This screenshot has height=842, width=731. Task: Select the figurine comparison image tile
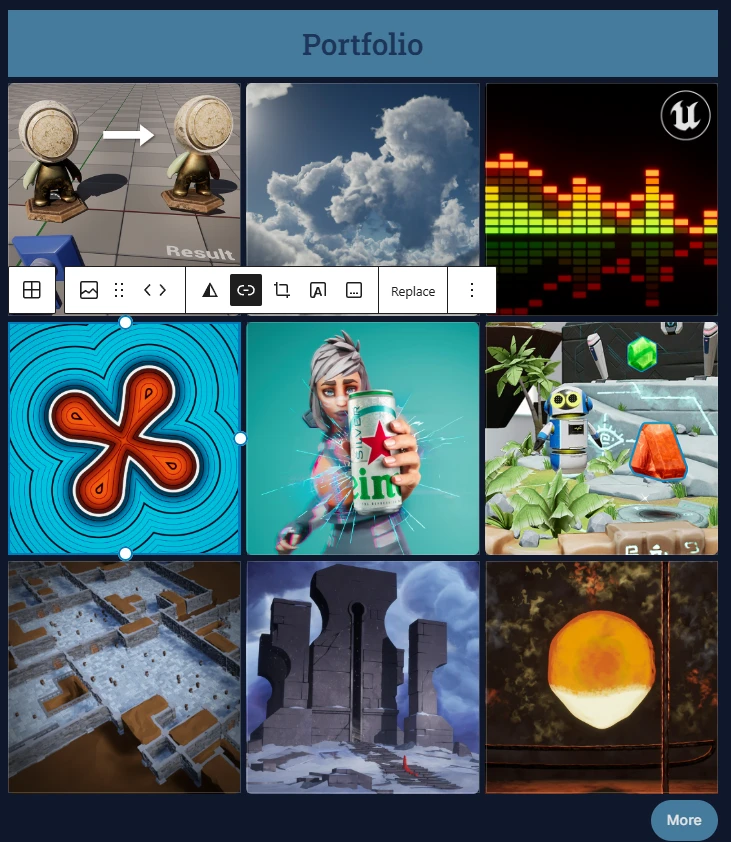pos(124,170)
